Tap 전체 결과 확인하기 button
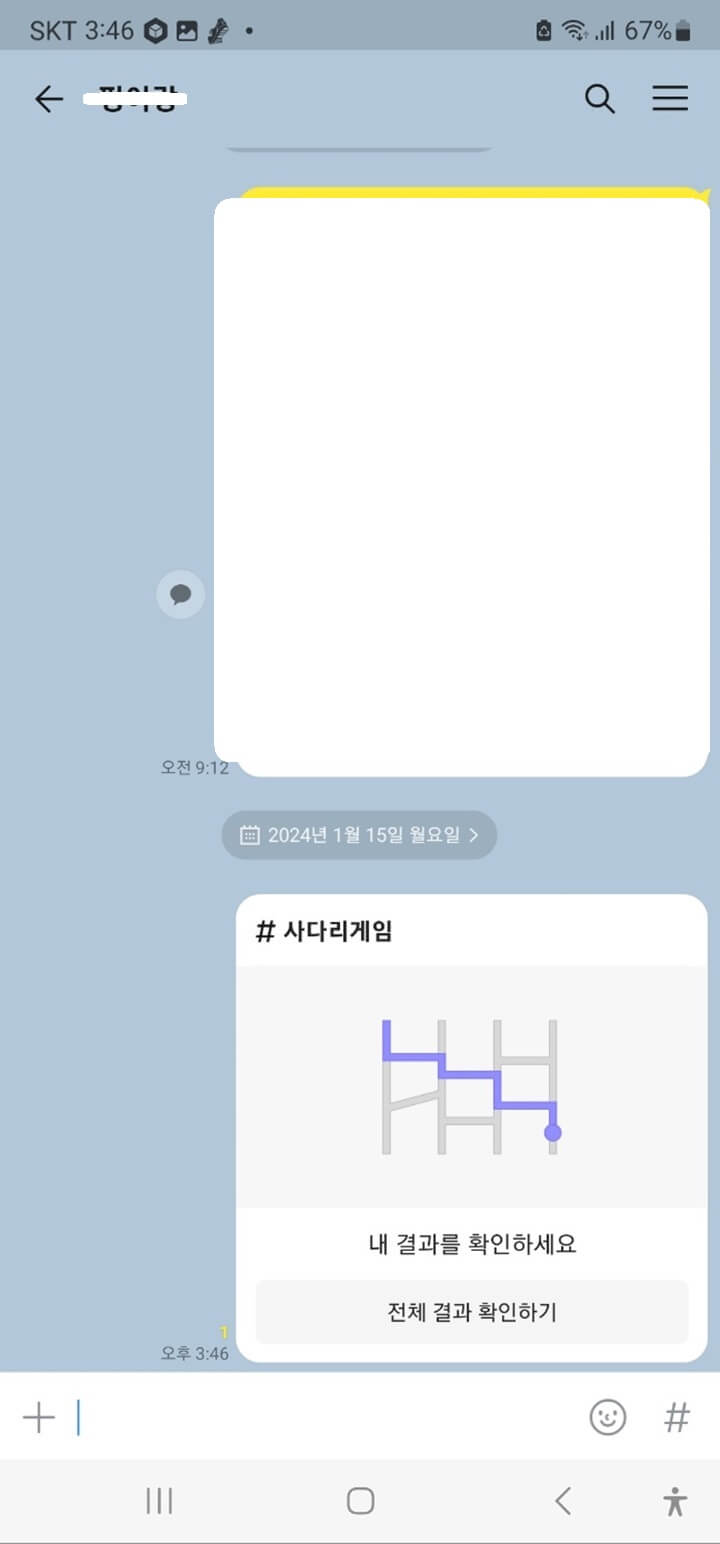This screenshot has height=1544, width=720. pos(471,1312)
